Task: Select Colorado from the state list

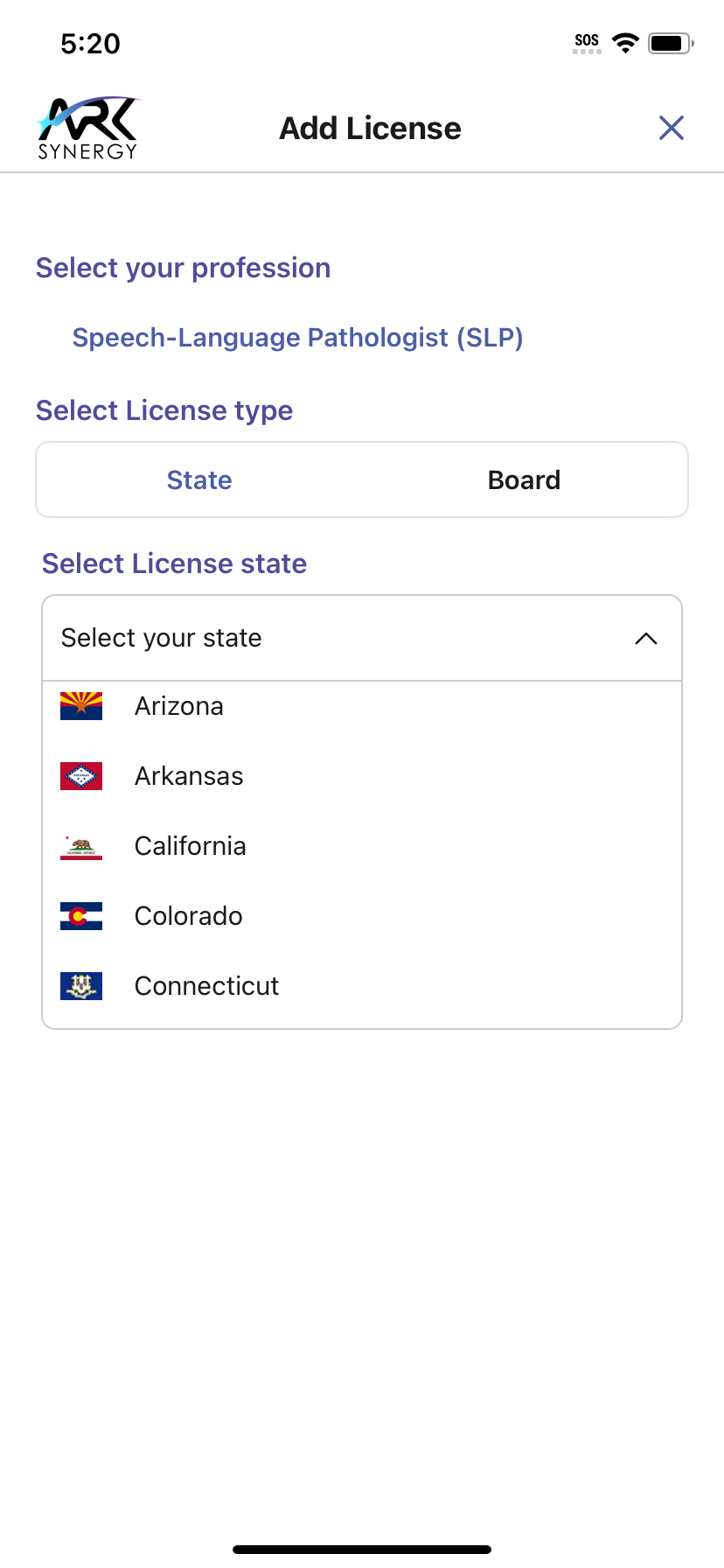Action: click(x=188, y=916)
